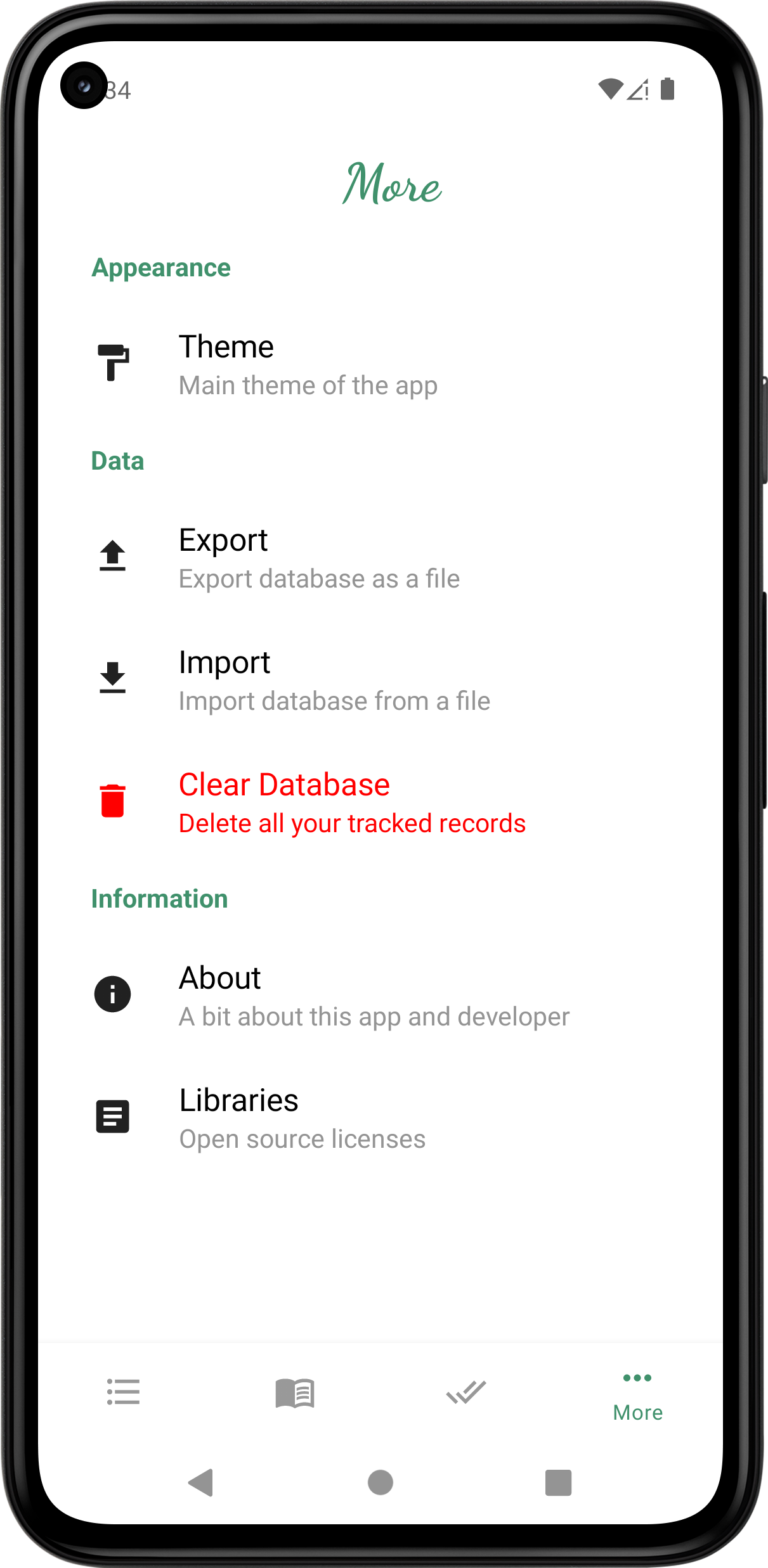Switch to the open book tab
Screen dimensions: 768x1568
(295, 1393)
